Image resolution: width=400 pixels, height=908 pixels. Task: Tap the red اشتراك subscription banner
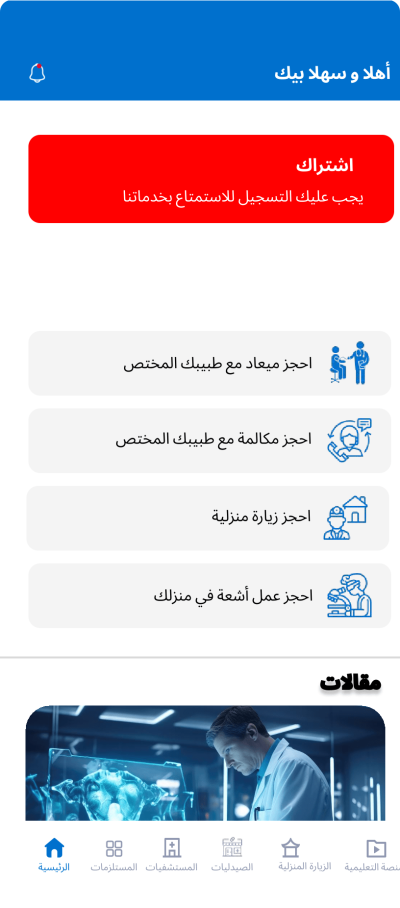click(211, 179)
